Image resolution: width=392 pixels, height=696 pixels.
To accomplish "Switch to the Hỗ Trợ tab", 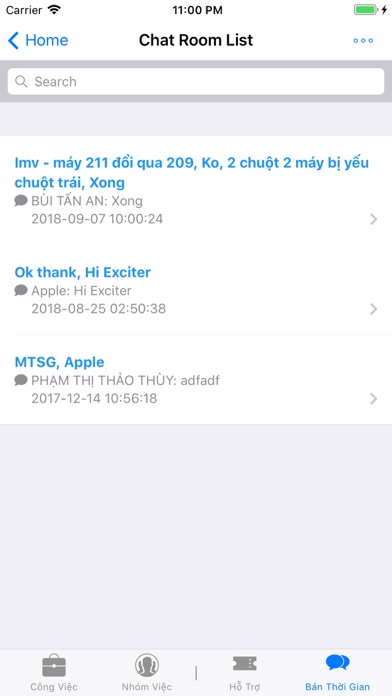I will [x=245, y=672].
